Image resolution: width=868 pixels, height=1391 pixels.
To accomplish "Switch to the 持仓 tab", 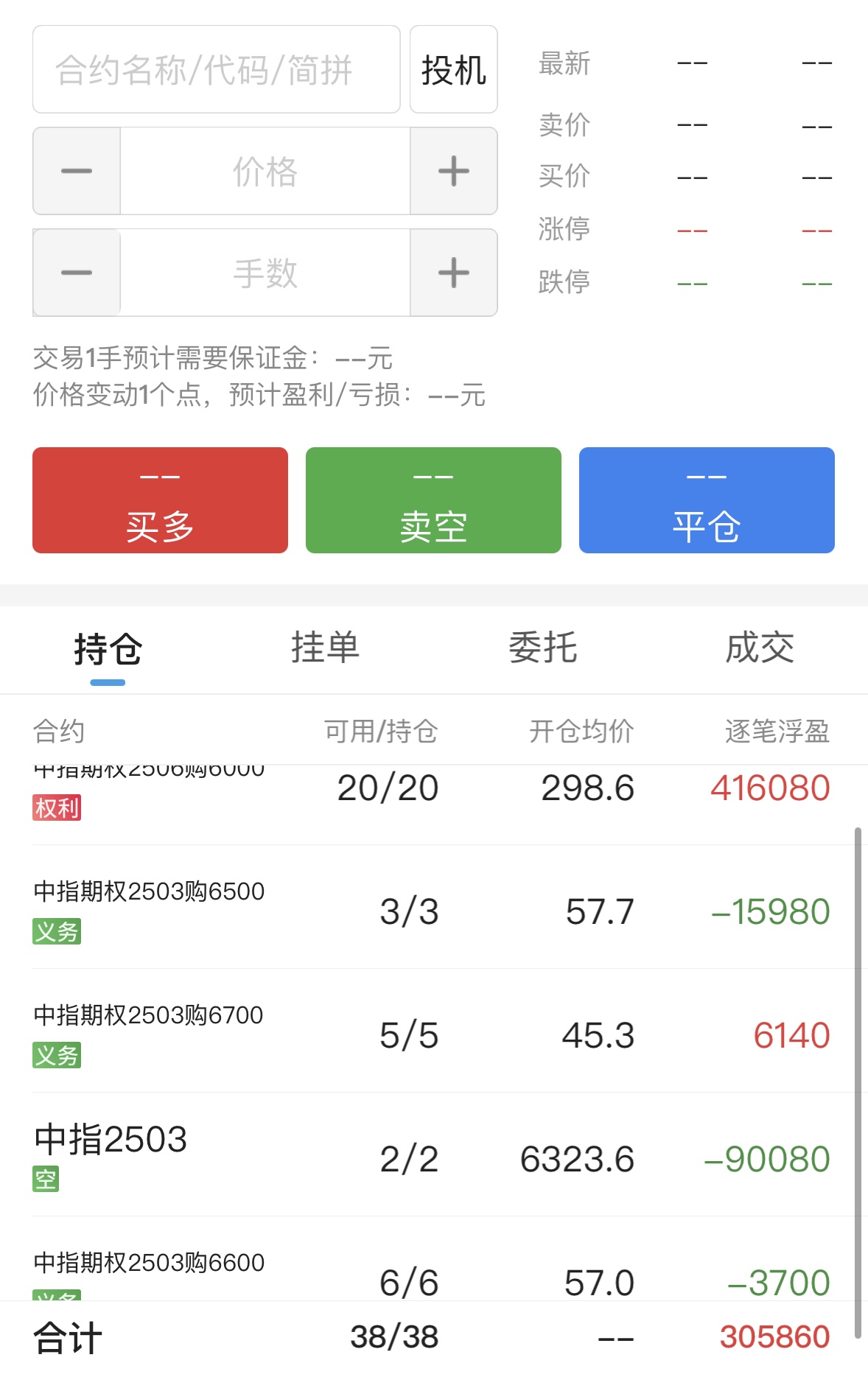I will (x=108, y=649).
